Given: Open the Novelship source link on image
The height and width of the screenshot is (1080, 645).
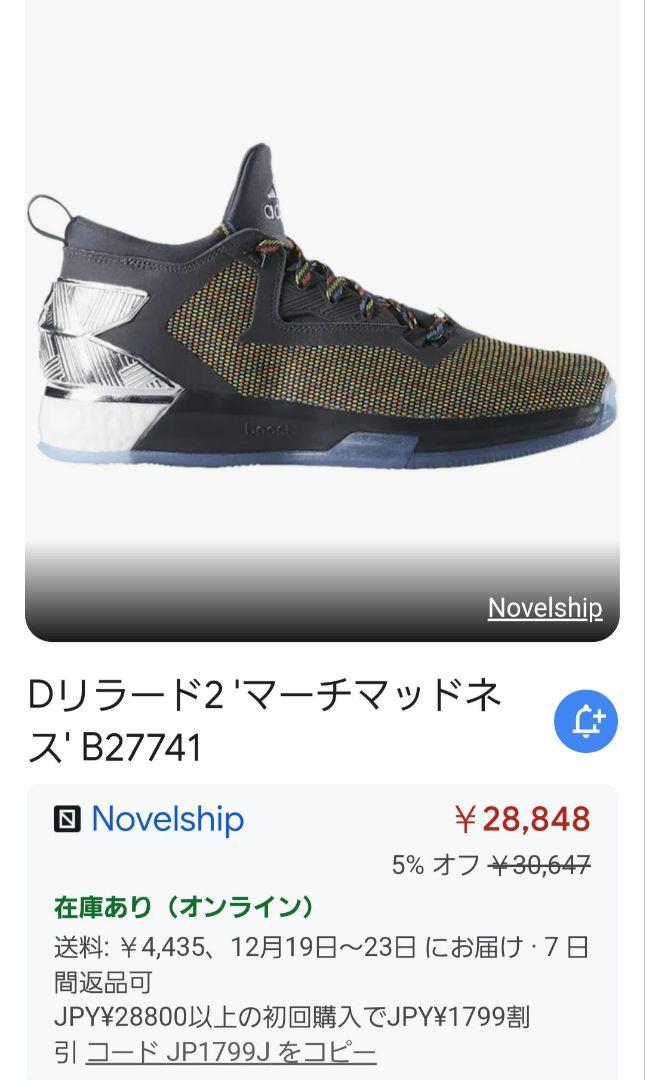Looking at the screenshot, I should click(544, 608).
